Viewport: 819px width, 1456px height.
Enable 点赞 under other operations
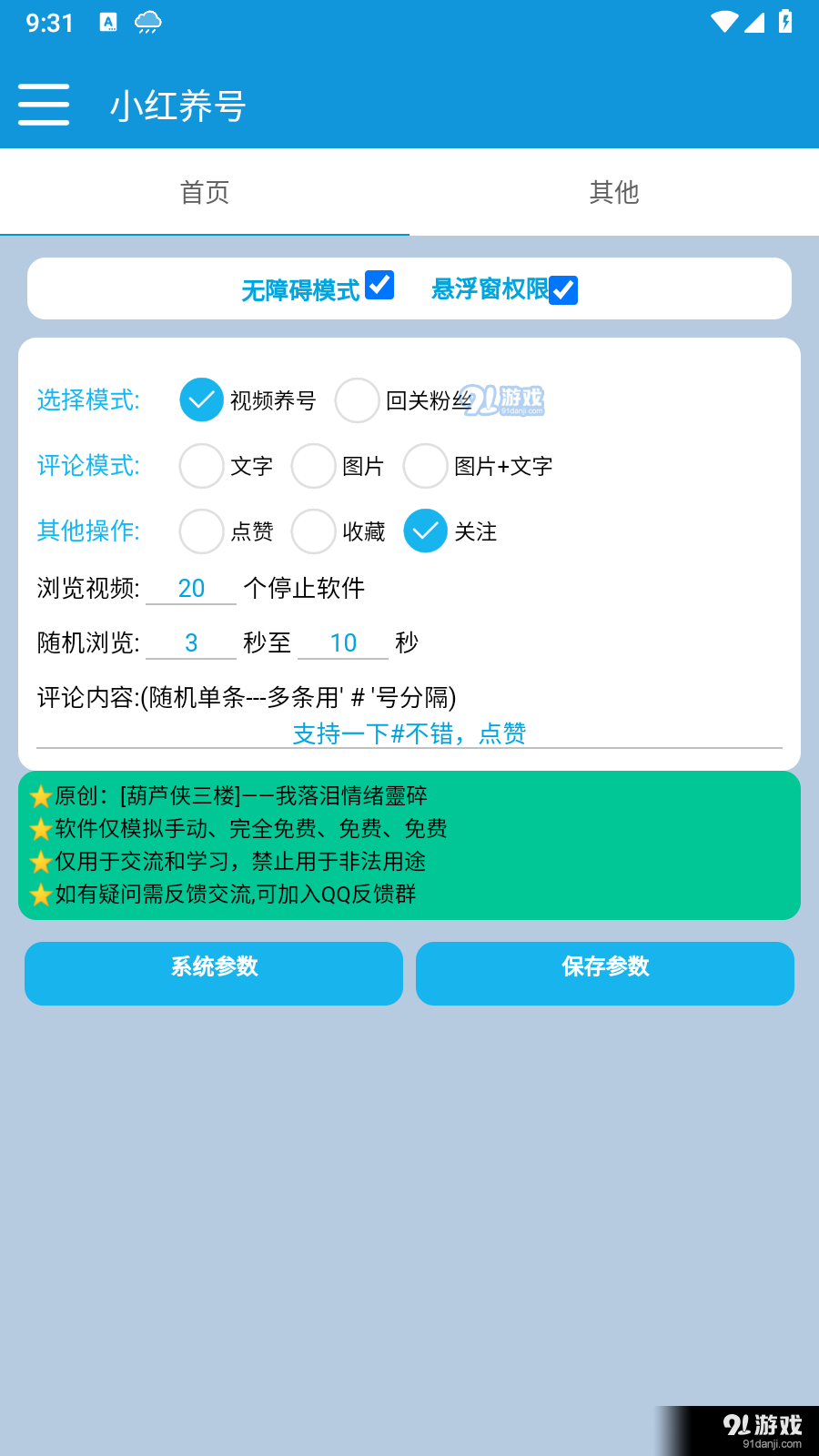pos(201,531)
